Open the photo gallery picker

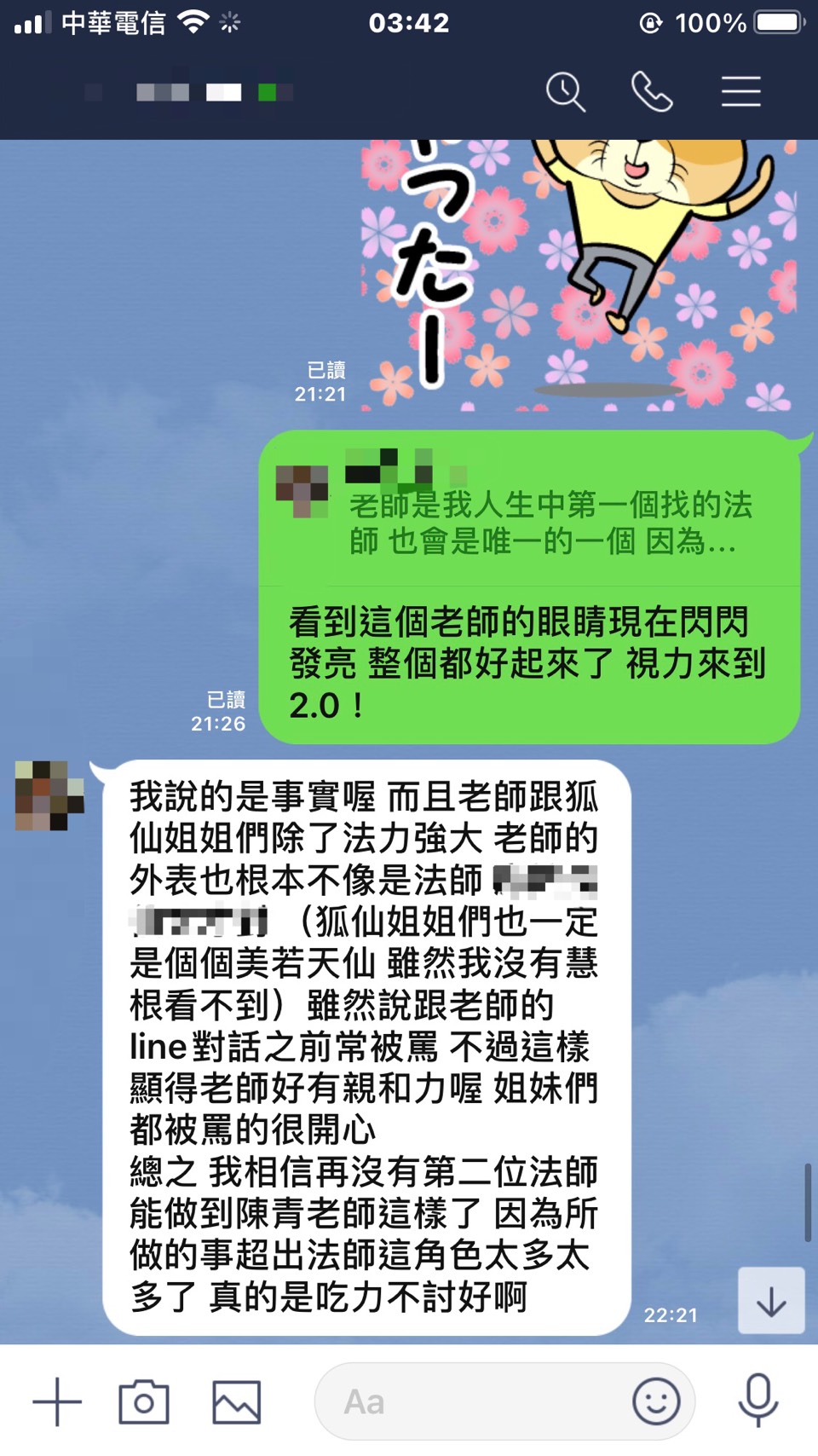236,1401
